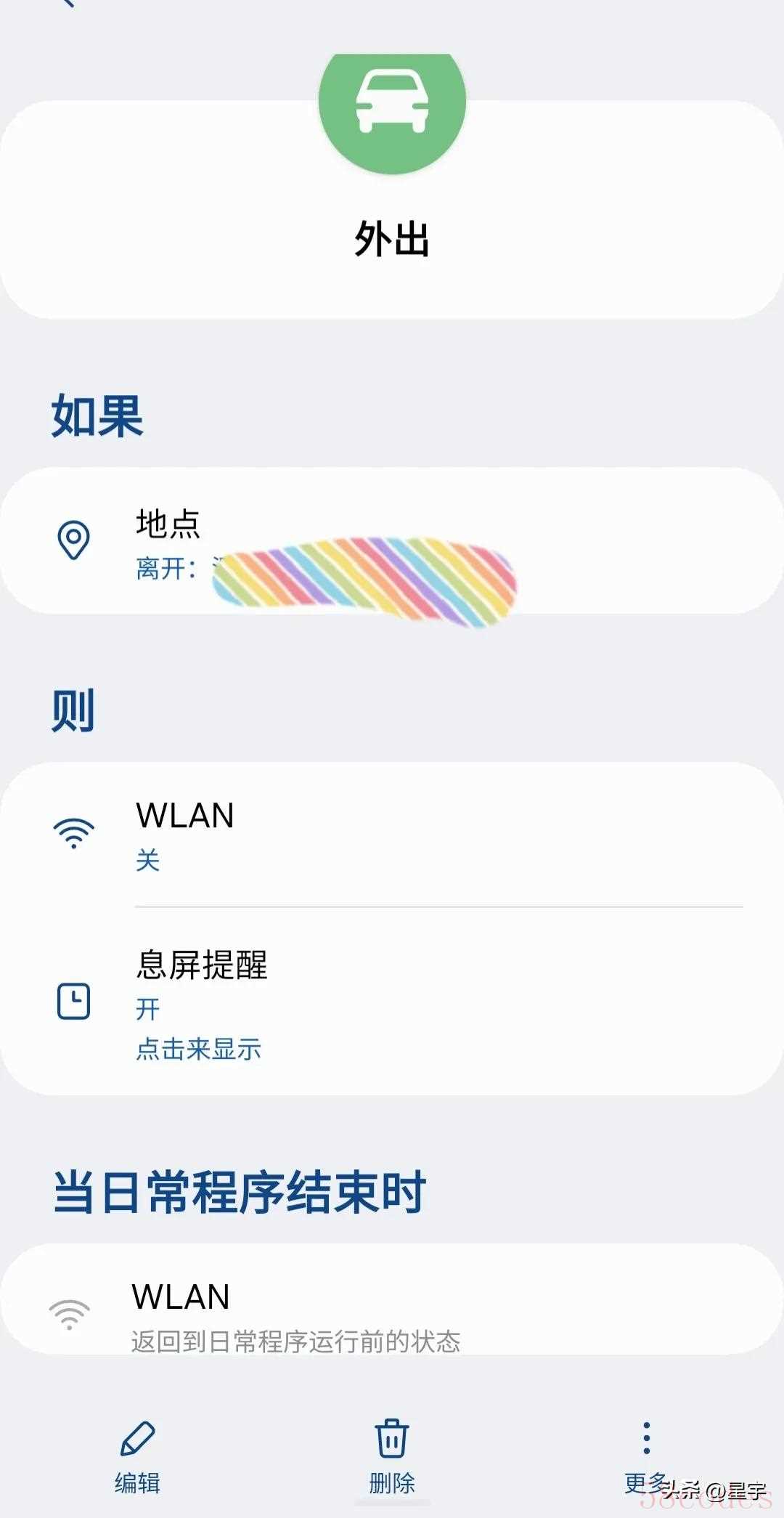Open the 息屏提醒 action row
784x1518 pixels.
(392, 1002)
